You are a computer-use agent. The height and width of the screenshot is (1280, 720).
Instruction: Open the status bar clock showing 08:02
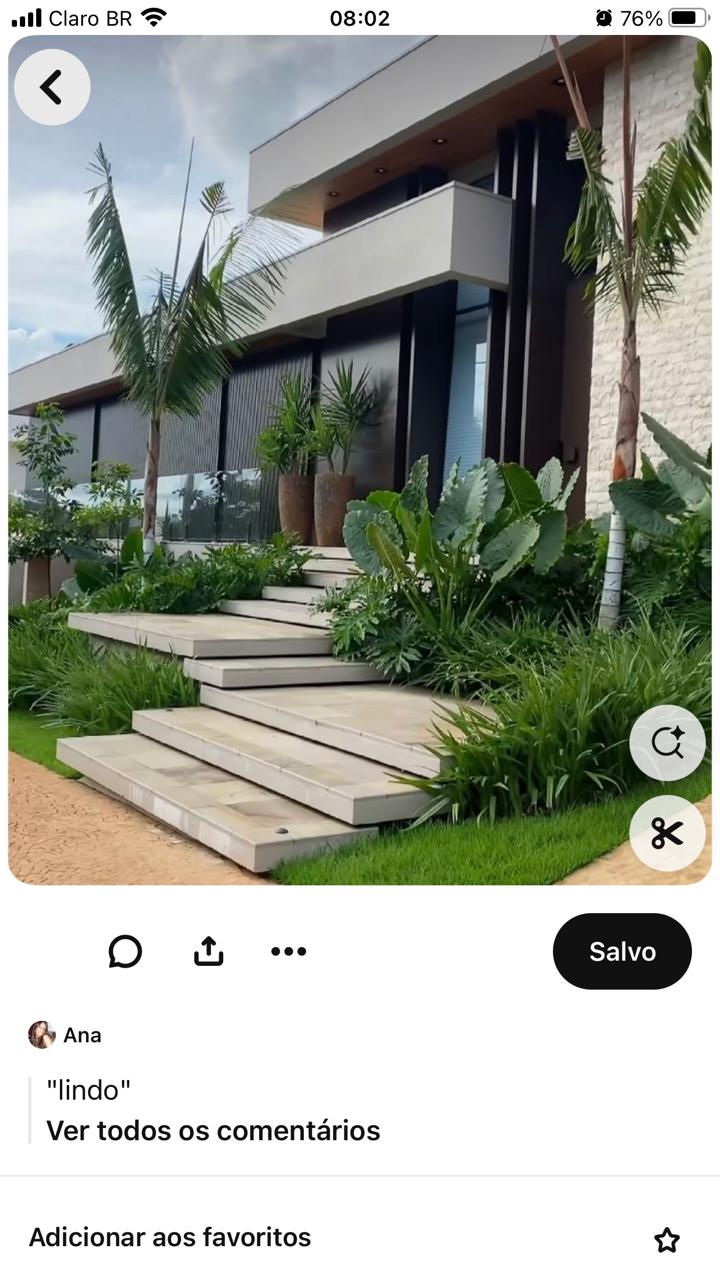pyautogui.click(x=359, y=17)
